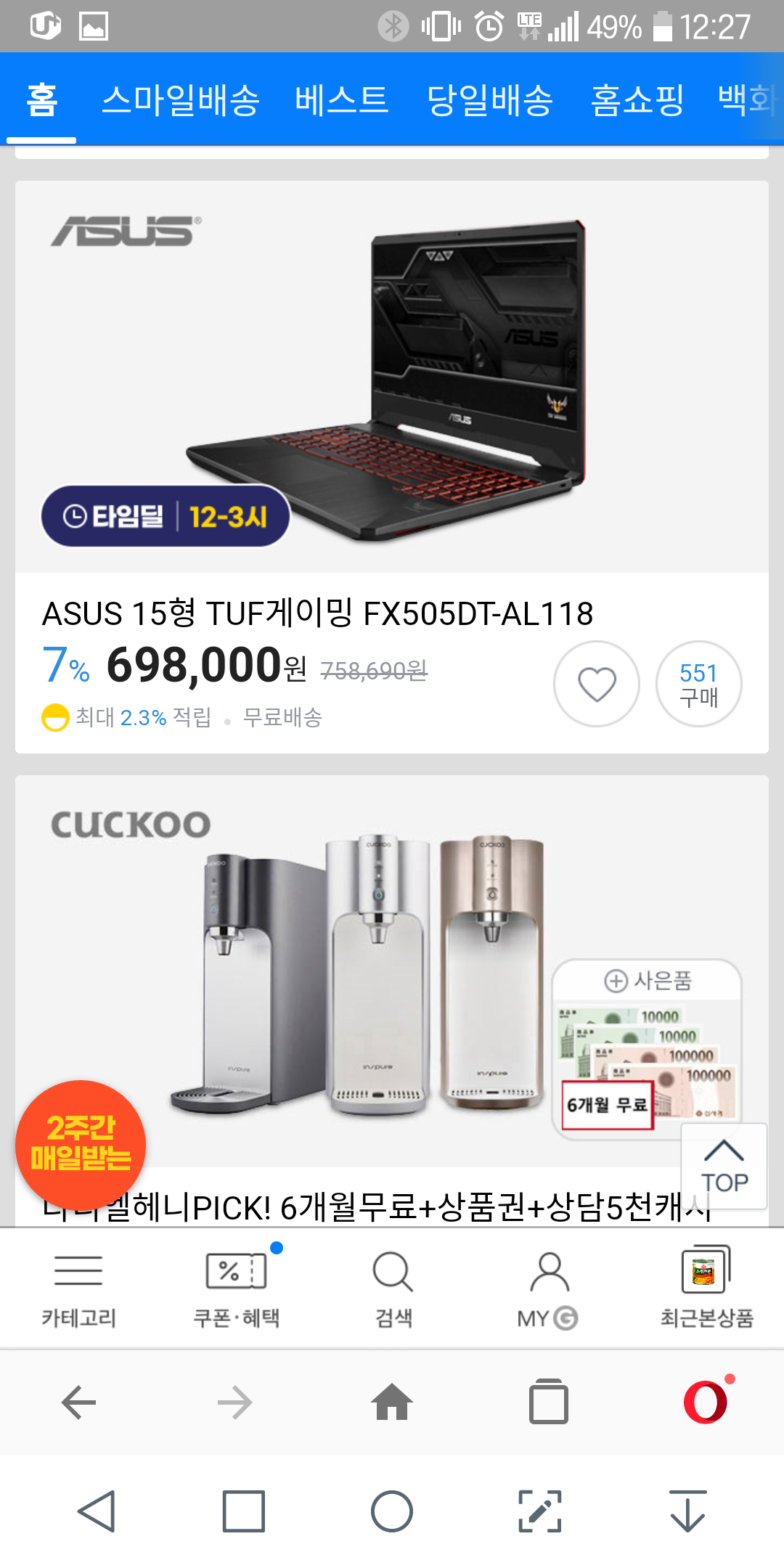The height and width of the screenshot is (1568, 784).
Task: Open the Opera menu
Action: [x=706, y=1402]
